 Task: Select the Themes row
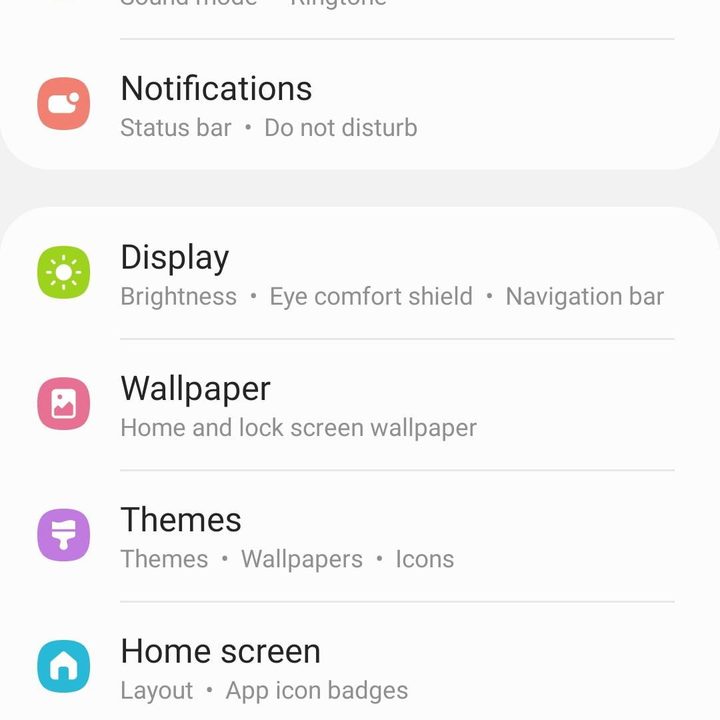coord(181,537)
